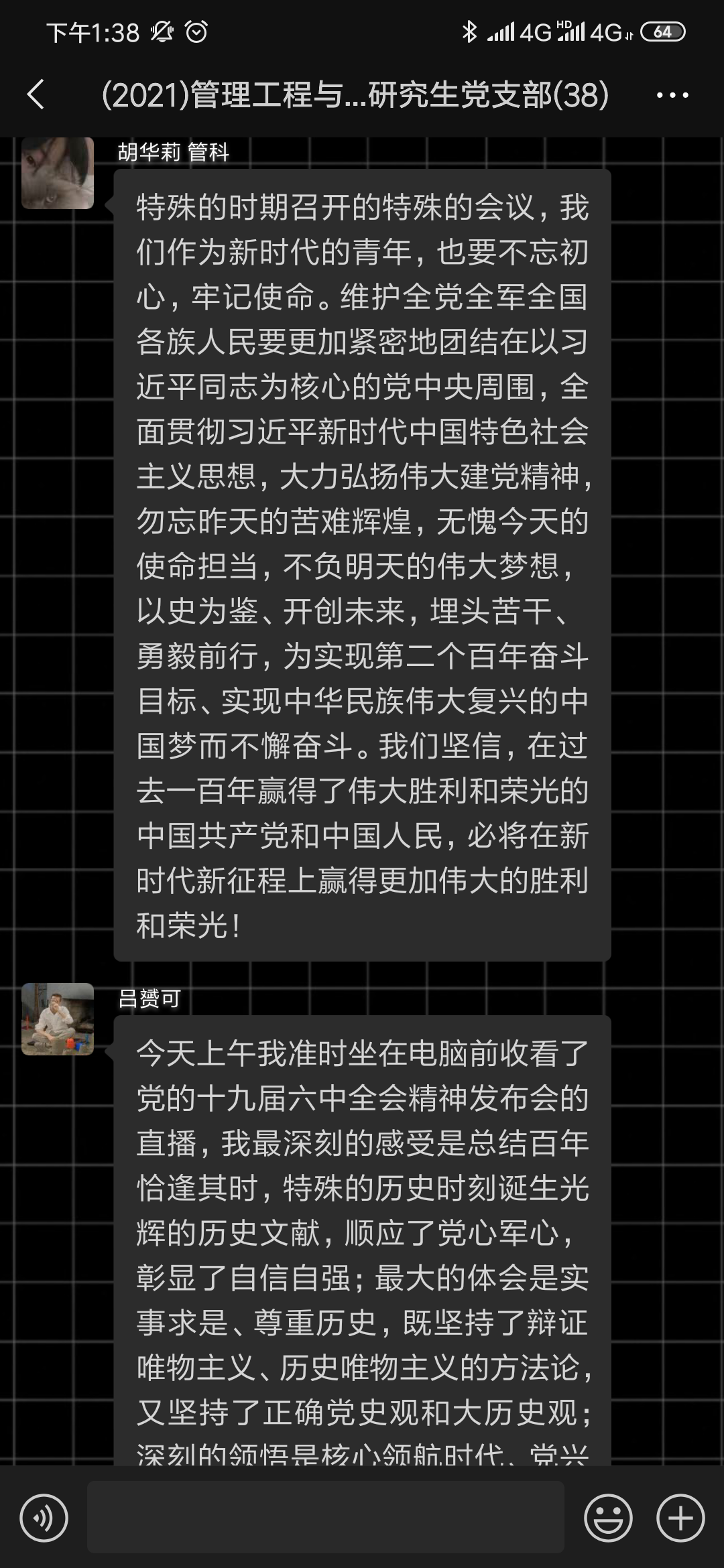The image size is (724, 1568).
Task: Open the emoji picker
Action: (608, 1518)
